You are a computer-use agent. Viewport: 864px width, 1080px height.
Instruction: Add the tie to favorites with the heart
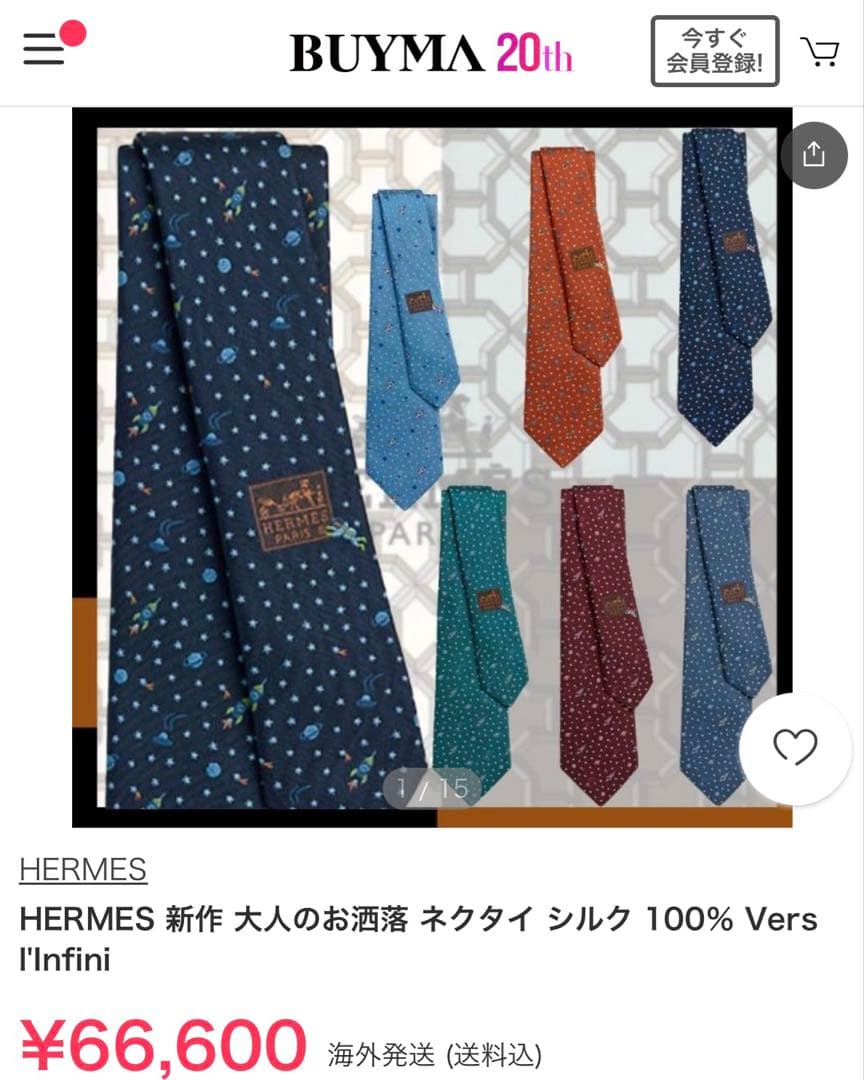(795, 746)
